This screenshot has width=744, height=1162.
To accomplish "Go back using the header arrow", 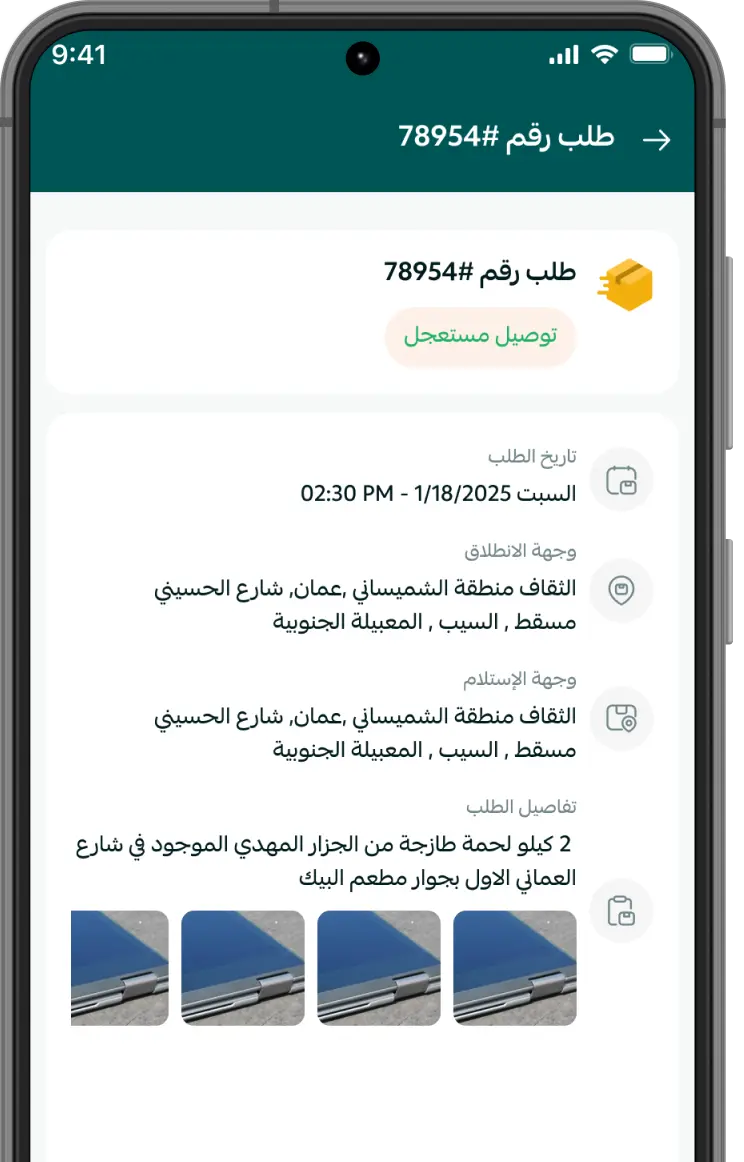I will 656,140.
